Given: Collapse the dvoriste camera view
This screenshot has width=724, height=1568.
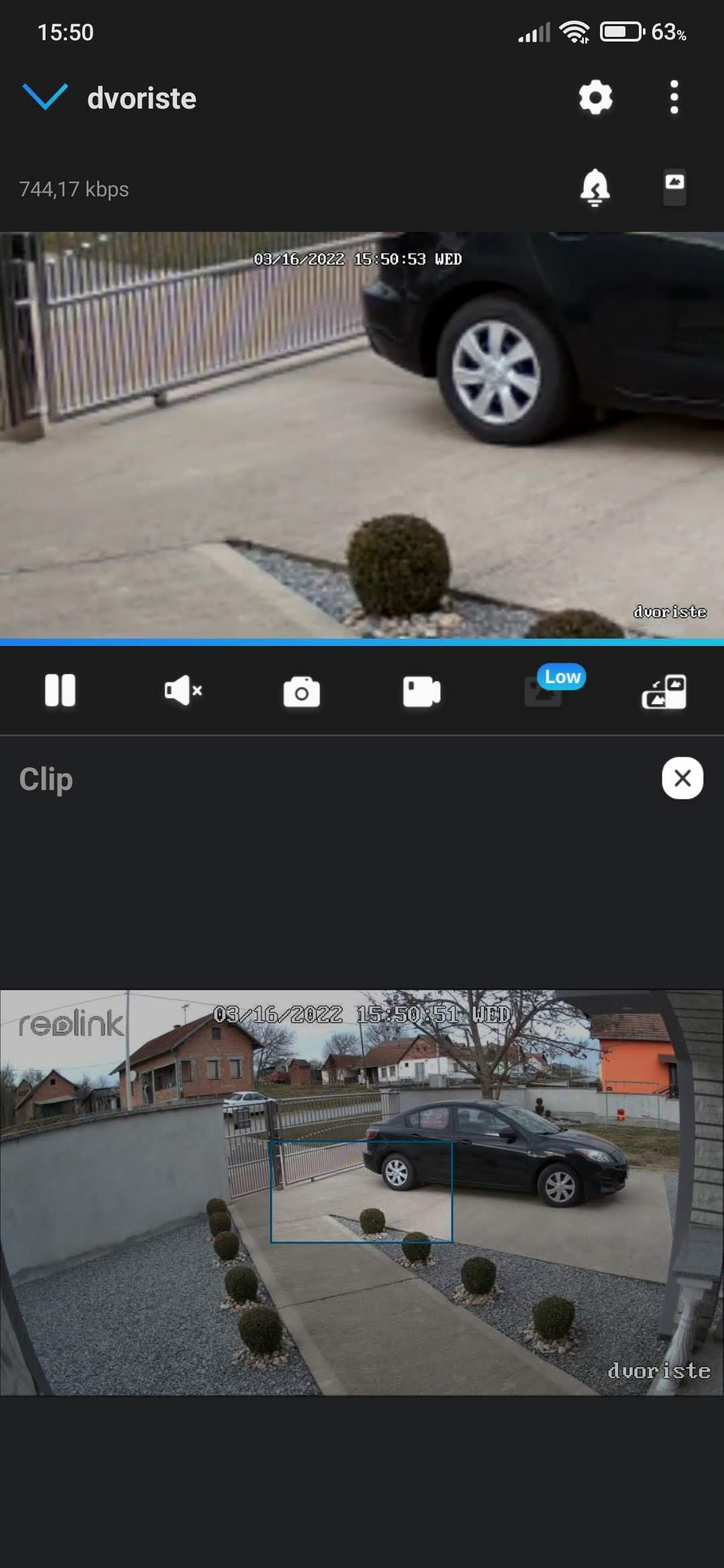Looking at the screenshot, I should (45, 96).
